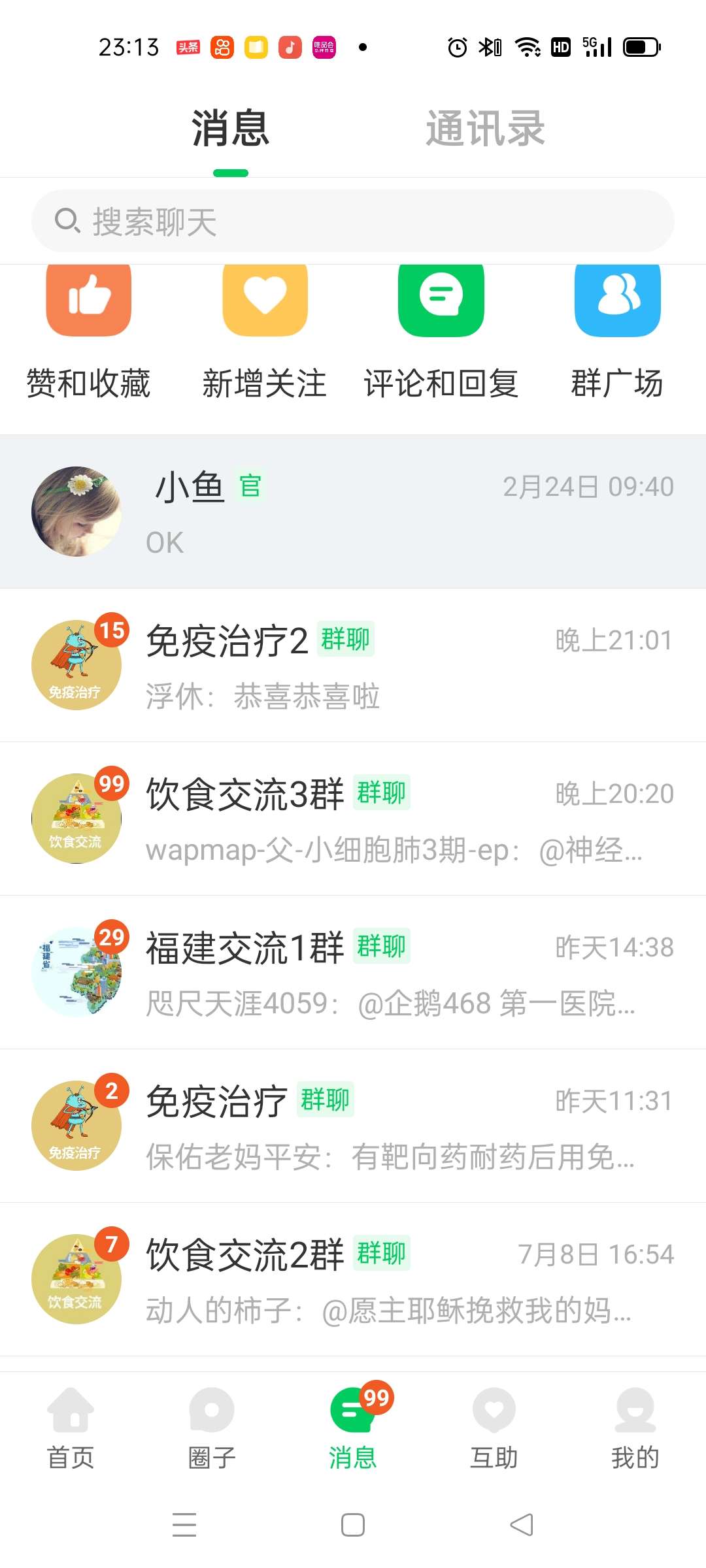
Task: Open the 饮食交流3群 group chat
Action: click(353, 819)
